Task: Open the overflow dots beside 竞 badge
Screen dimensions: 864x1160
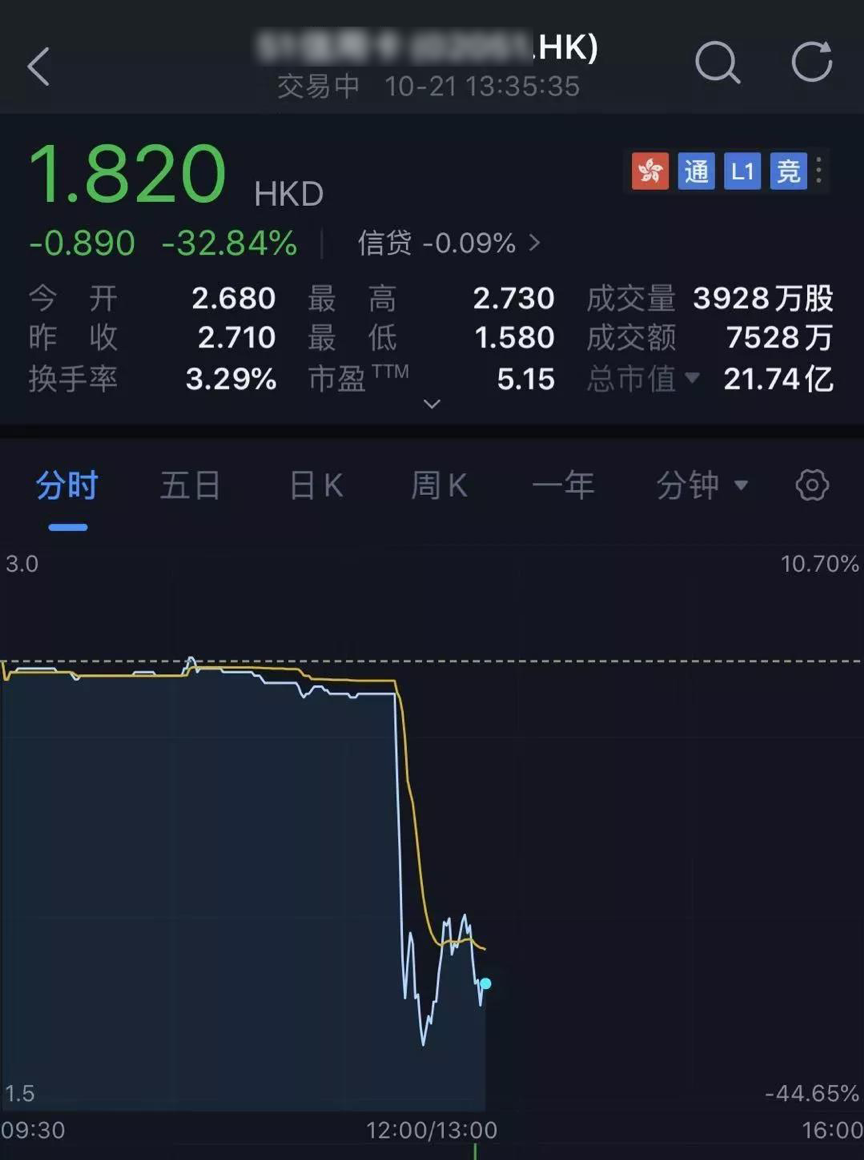Action: (x=819, y=171)
